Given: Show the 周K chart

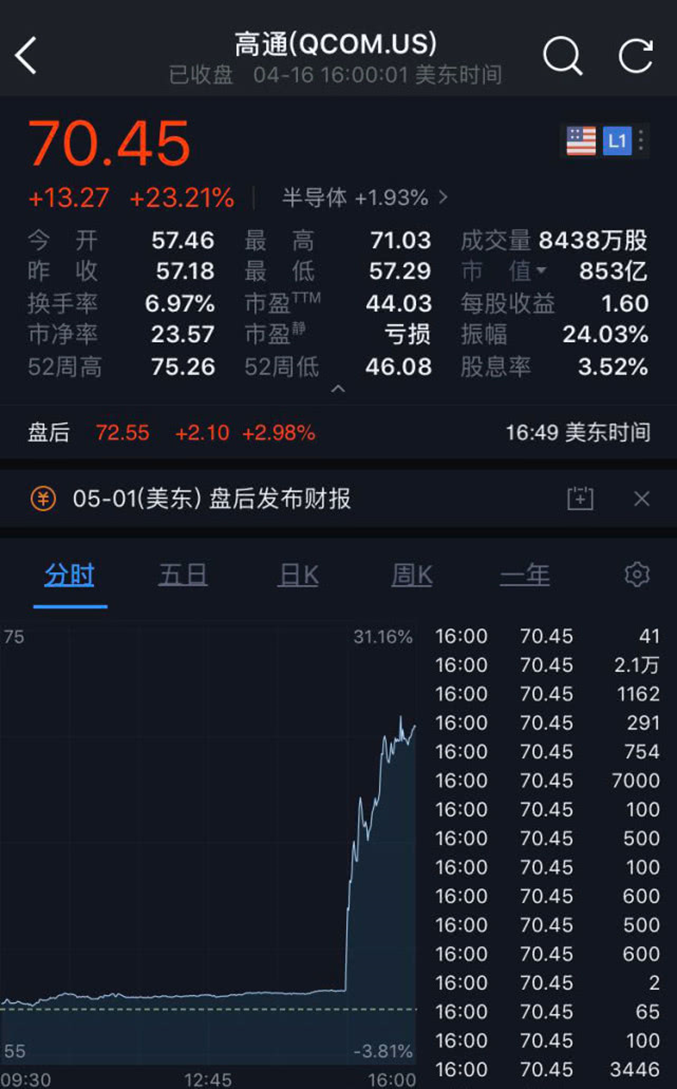Looking at the screenshot, I should point(412,575).
